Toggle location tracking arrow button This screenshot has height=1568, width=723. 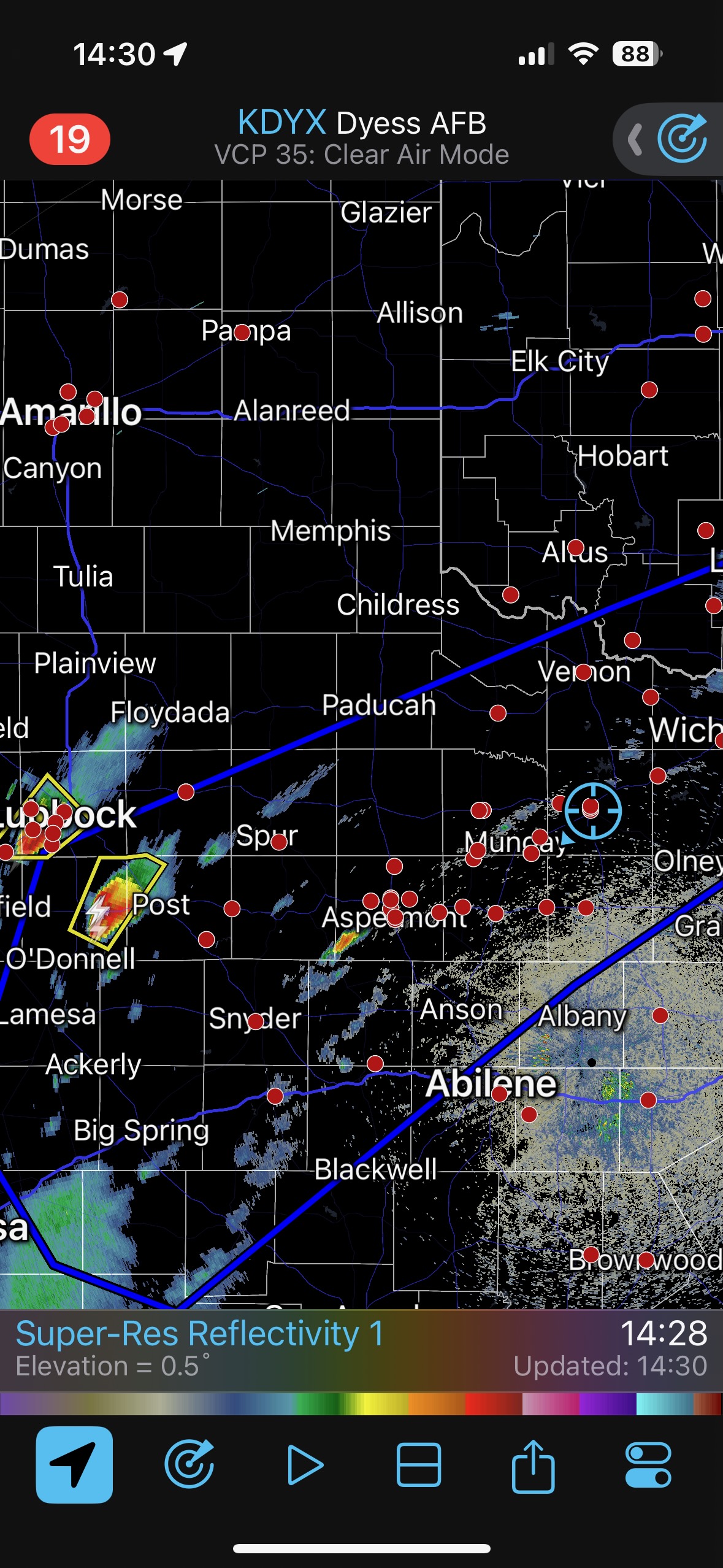[74, 1464]
